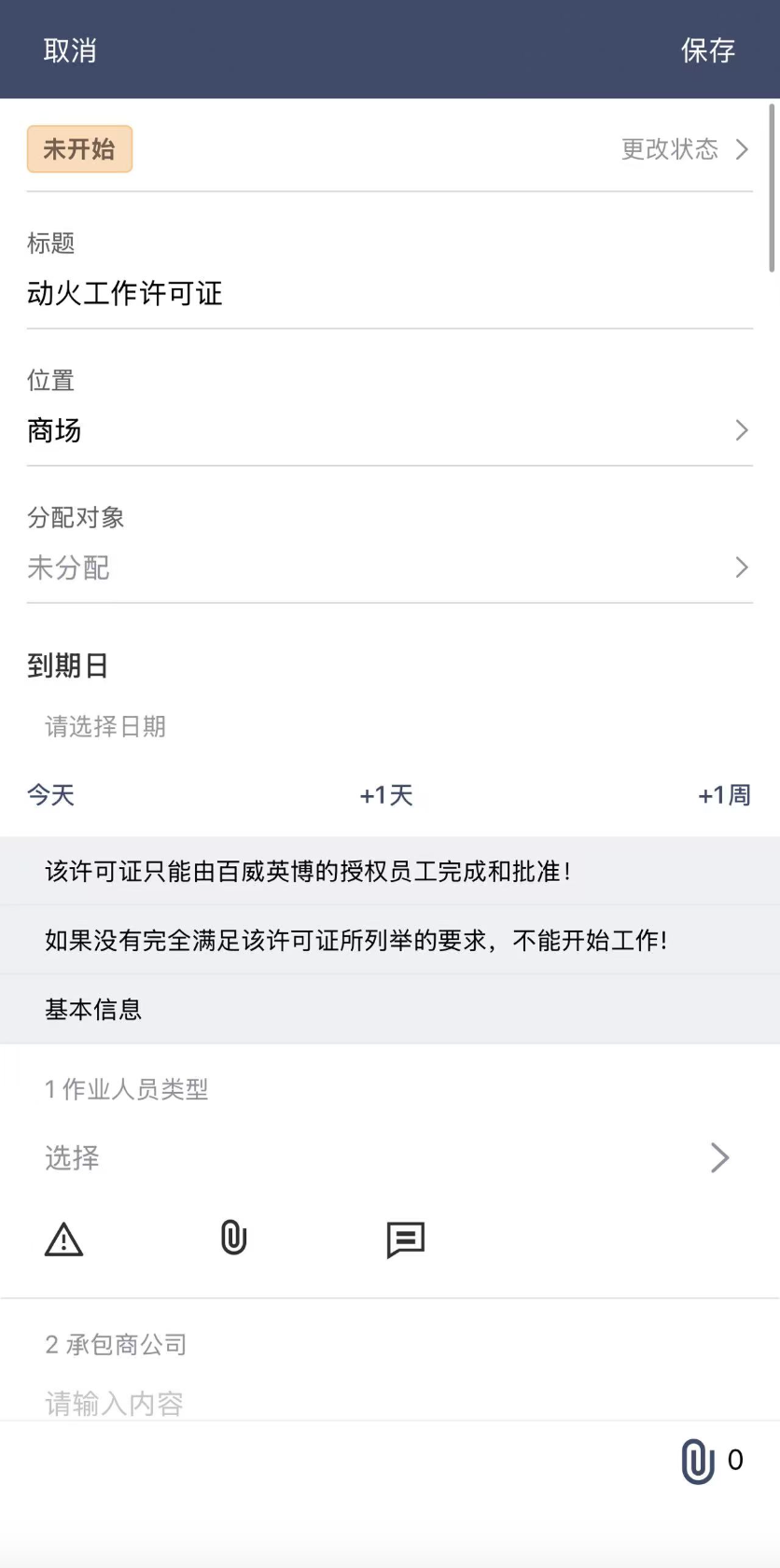Viewport: 780px width, 1568px height.
Task: Set due date to +1天
Action: point(386,795)
